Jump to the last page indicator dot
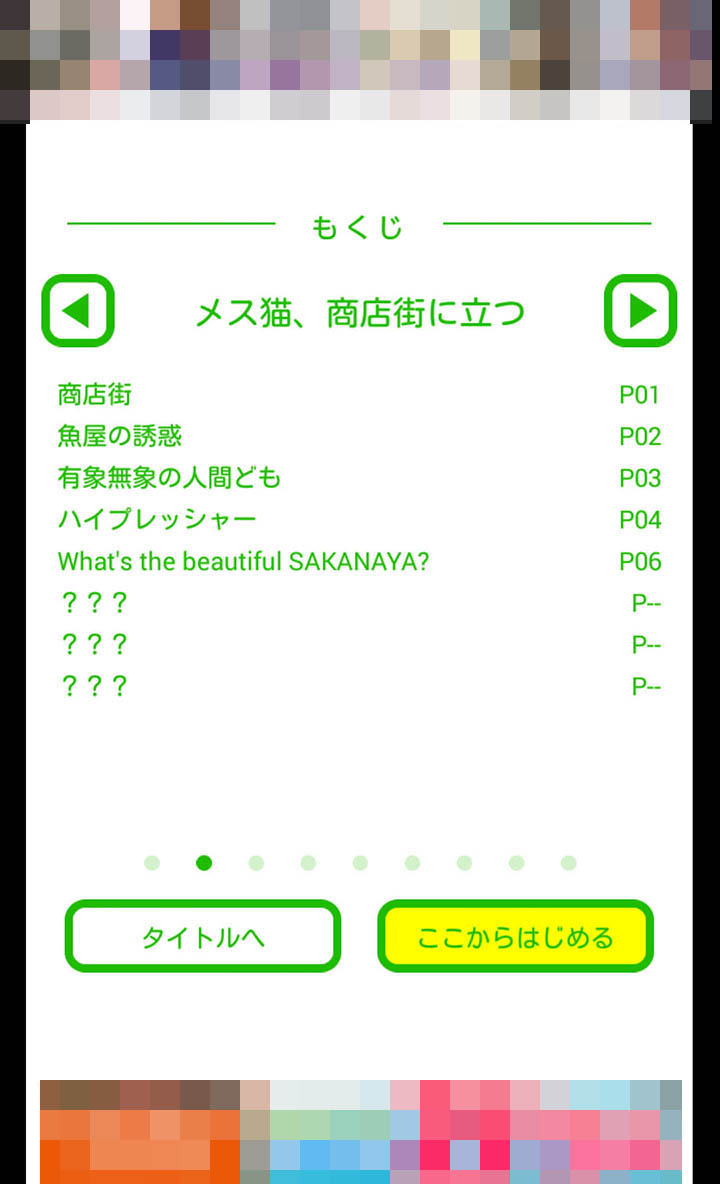720x1184 pixels. [568, 863]
